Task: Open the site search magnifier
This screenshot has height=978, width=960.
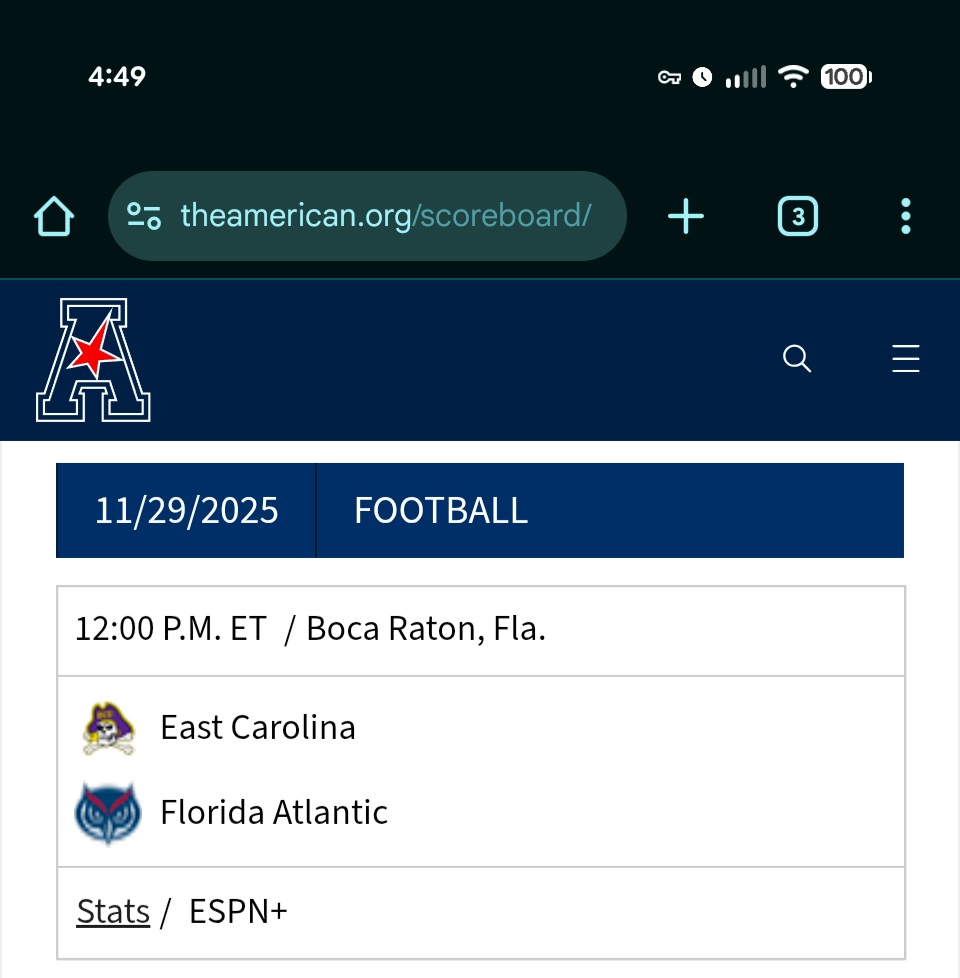Action: pyautogui.click(x=797, y=359)
